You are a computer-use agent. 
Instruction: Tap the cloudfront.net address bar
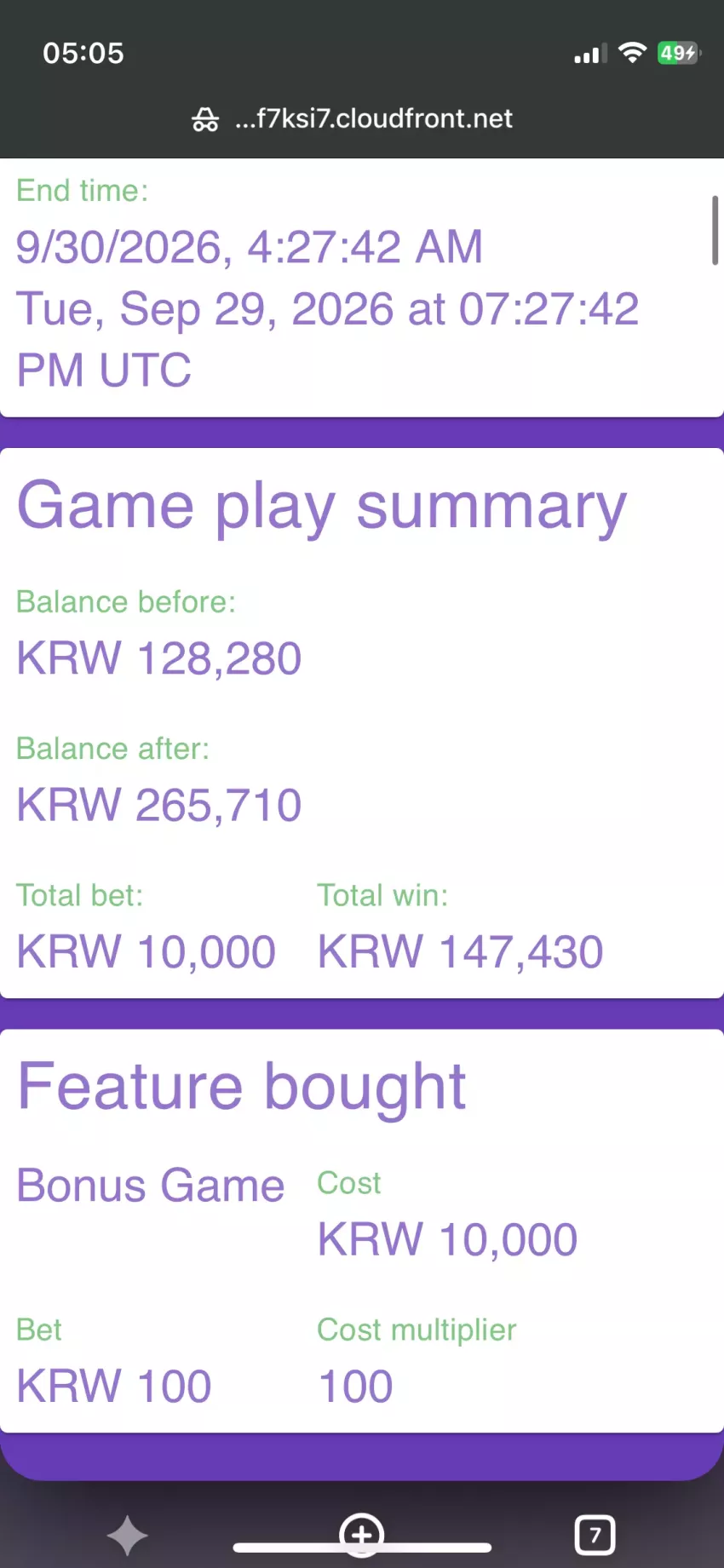coord(353,119)
